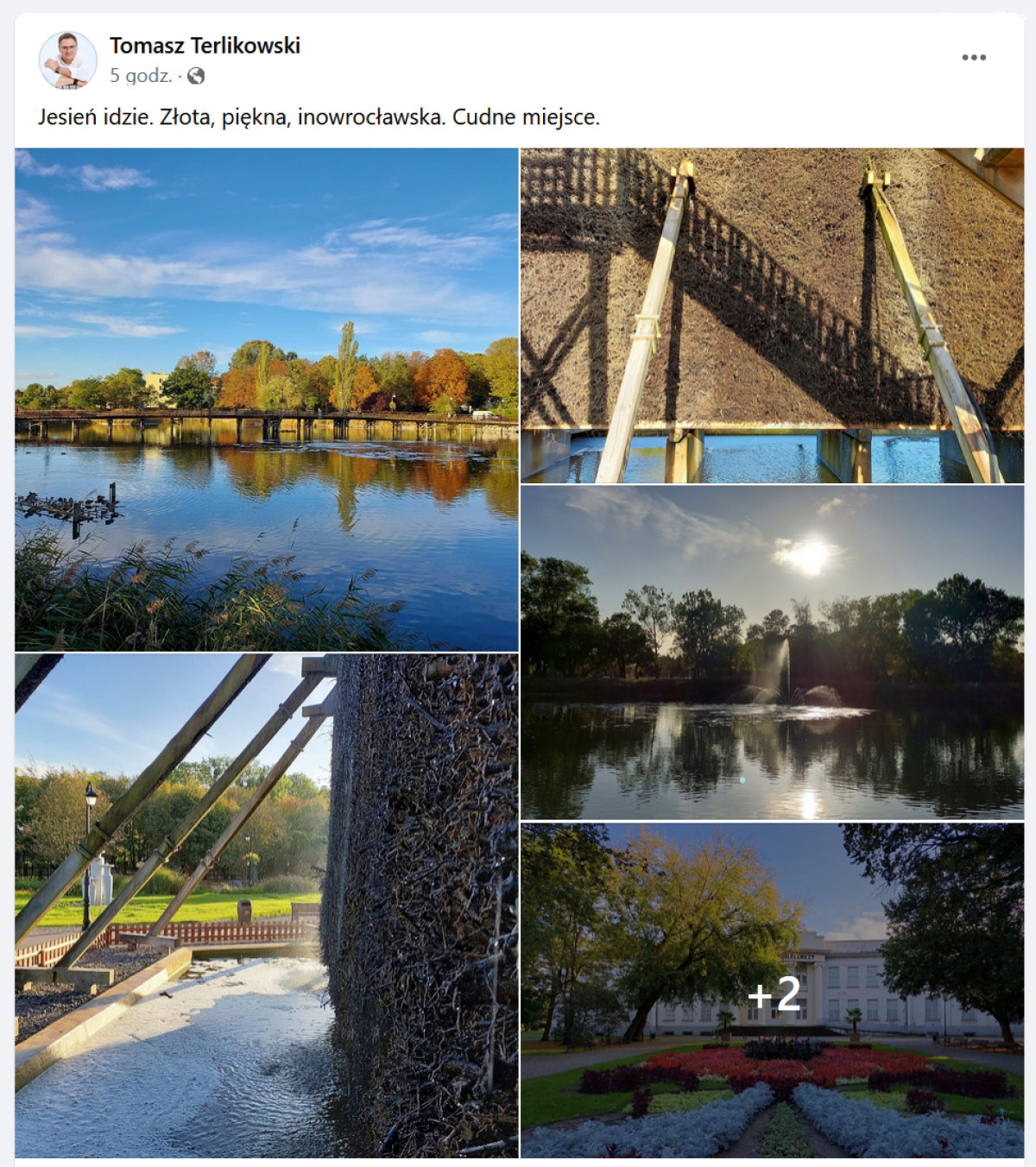Image resolution: width=1036 pixels, height=1167 pixels.
Task: View the photo of shadow on brushwood wall
Action: coord(772,315)
